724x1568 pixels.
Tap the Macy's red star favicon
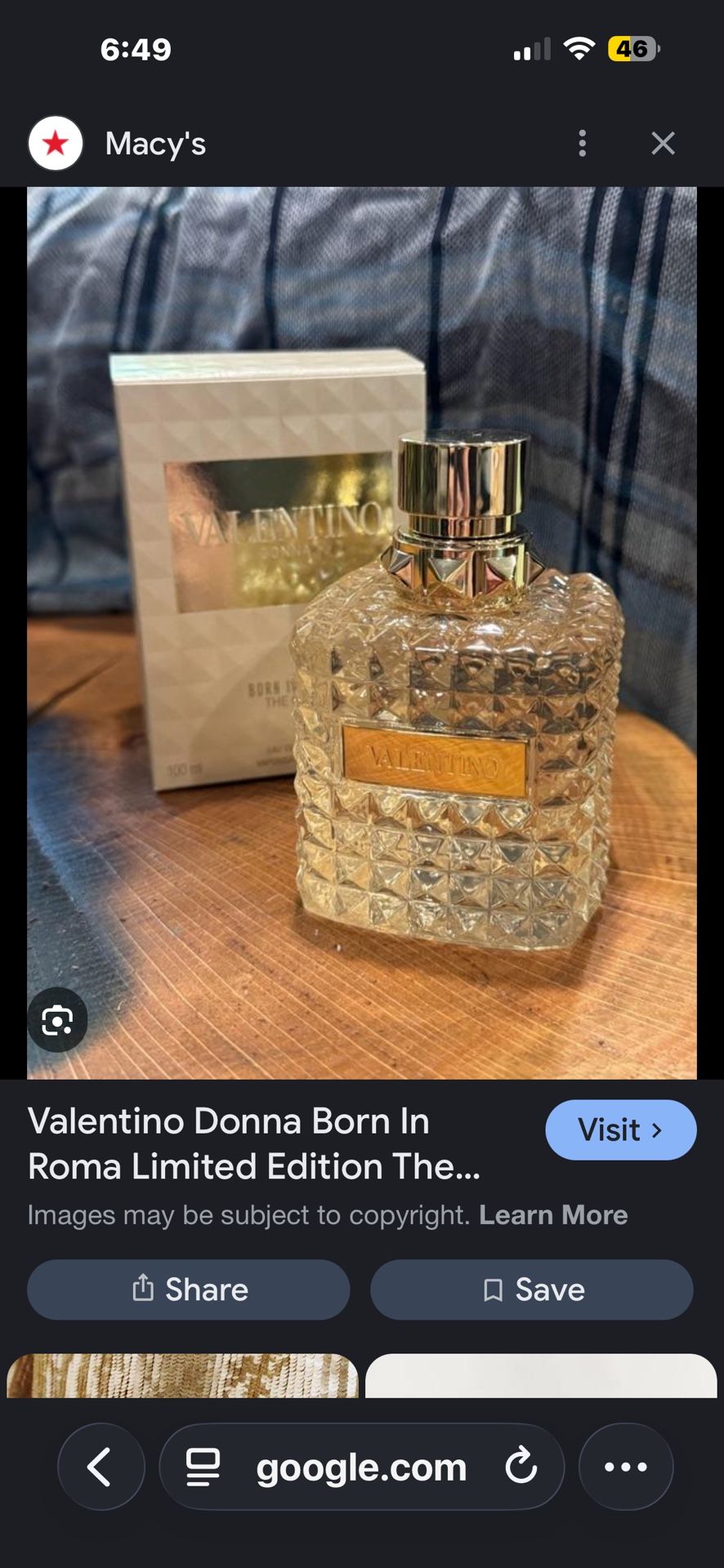(55, 143)
